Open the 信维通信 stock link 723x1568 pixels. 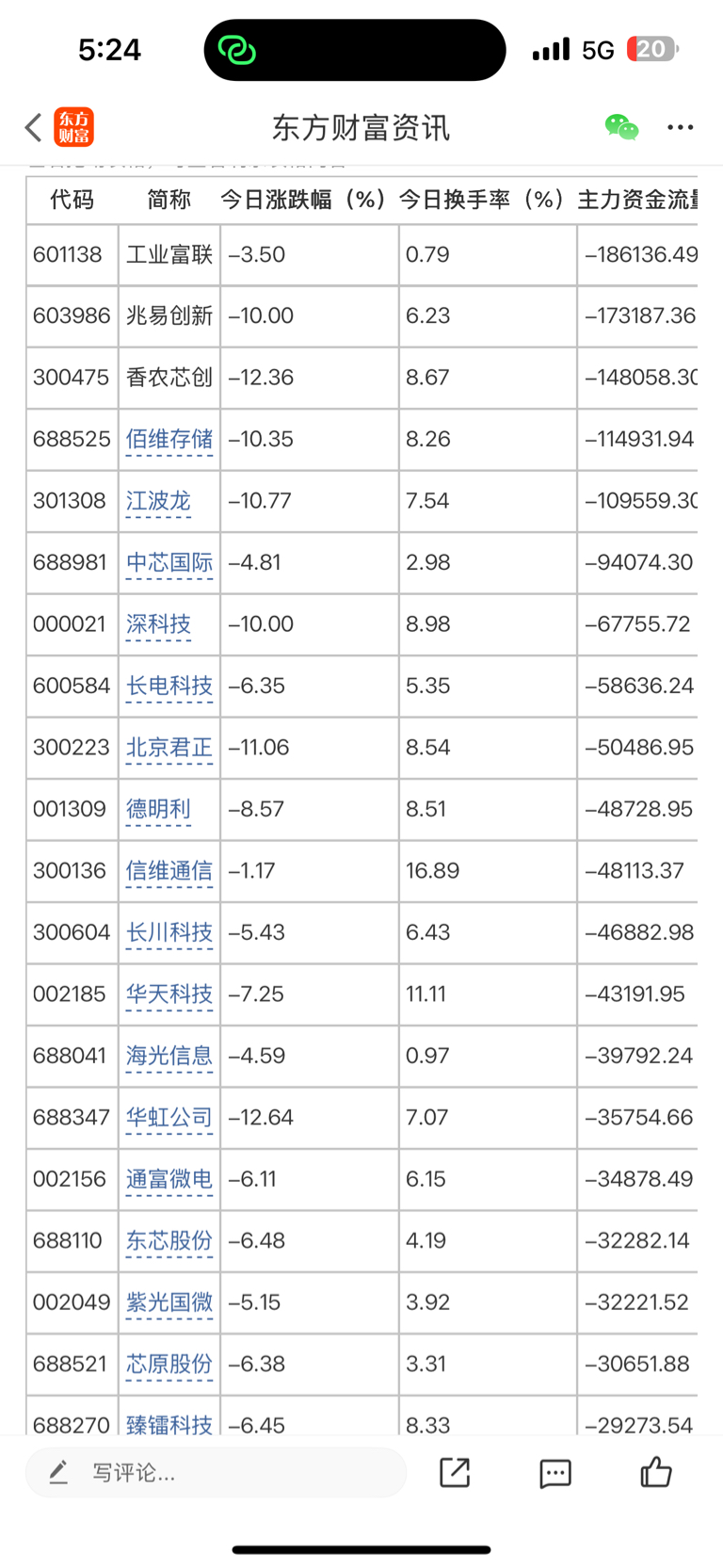tap(169, 871)
